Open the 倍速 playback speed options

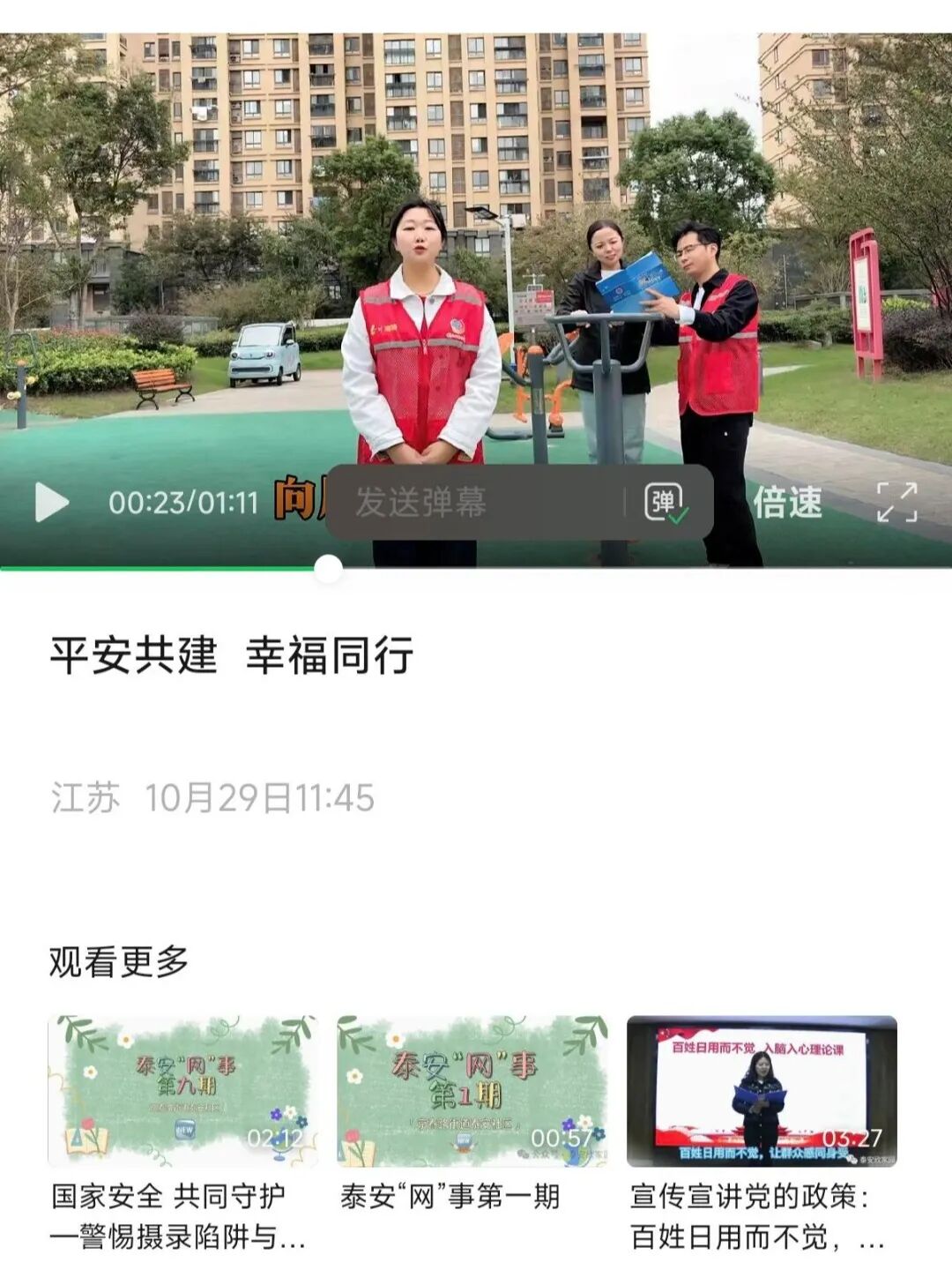click(787, 503)
